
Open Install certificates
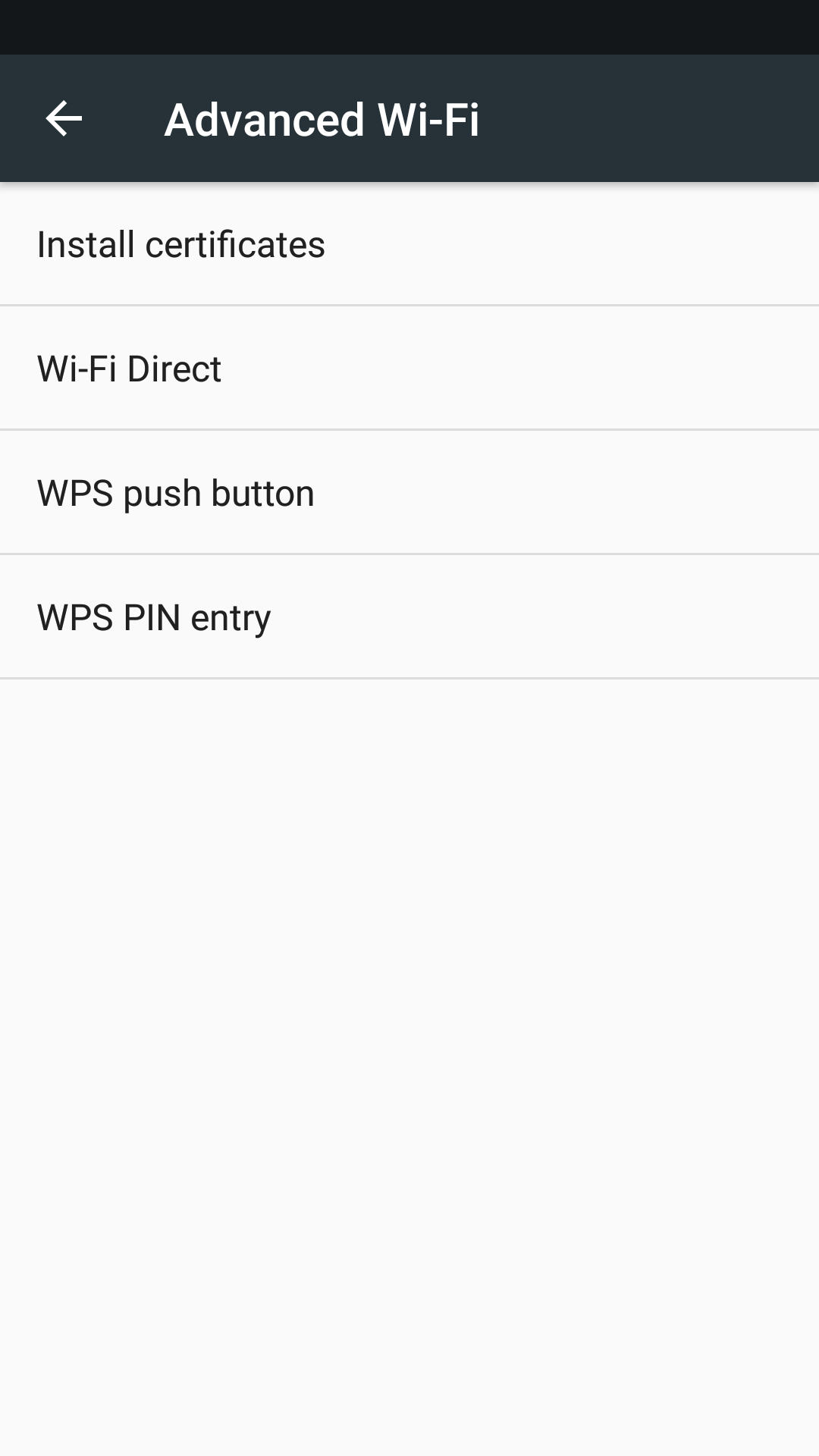(409, 244)
